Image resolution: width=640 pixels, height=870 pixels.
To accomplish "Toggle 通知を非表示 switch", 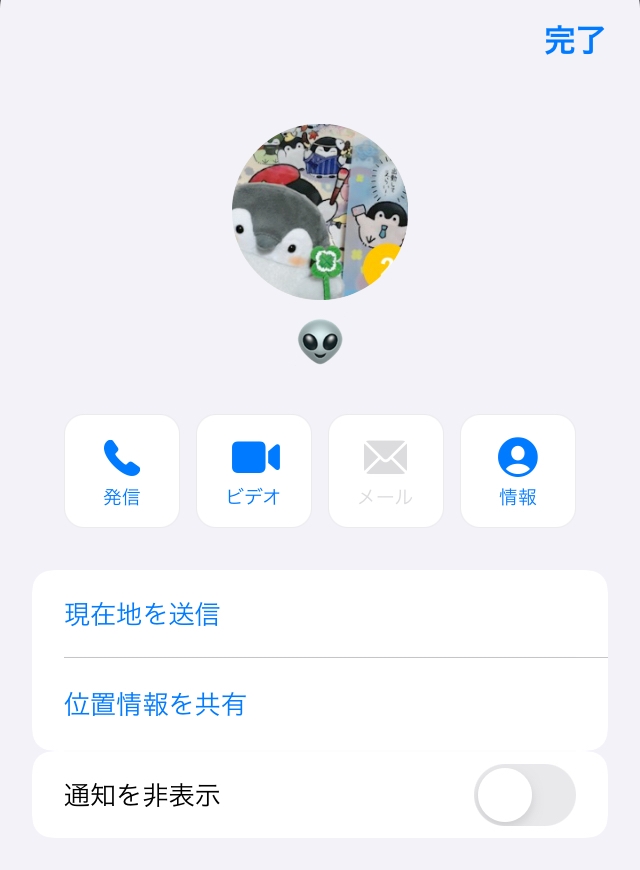I will click(525, 795).
